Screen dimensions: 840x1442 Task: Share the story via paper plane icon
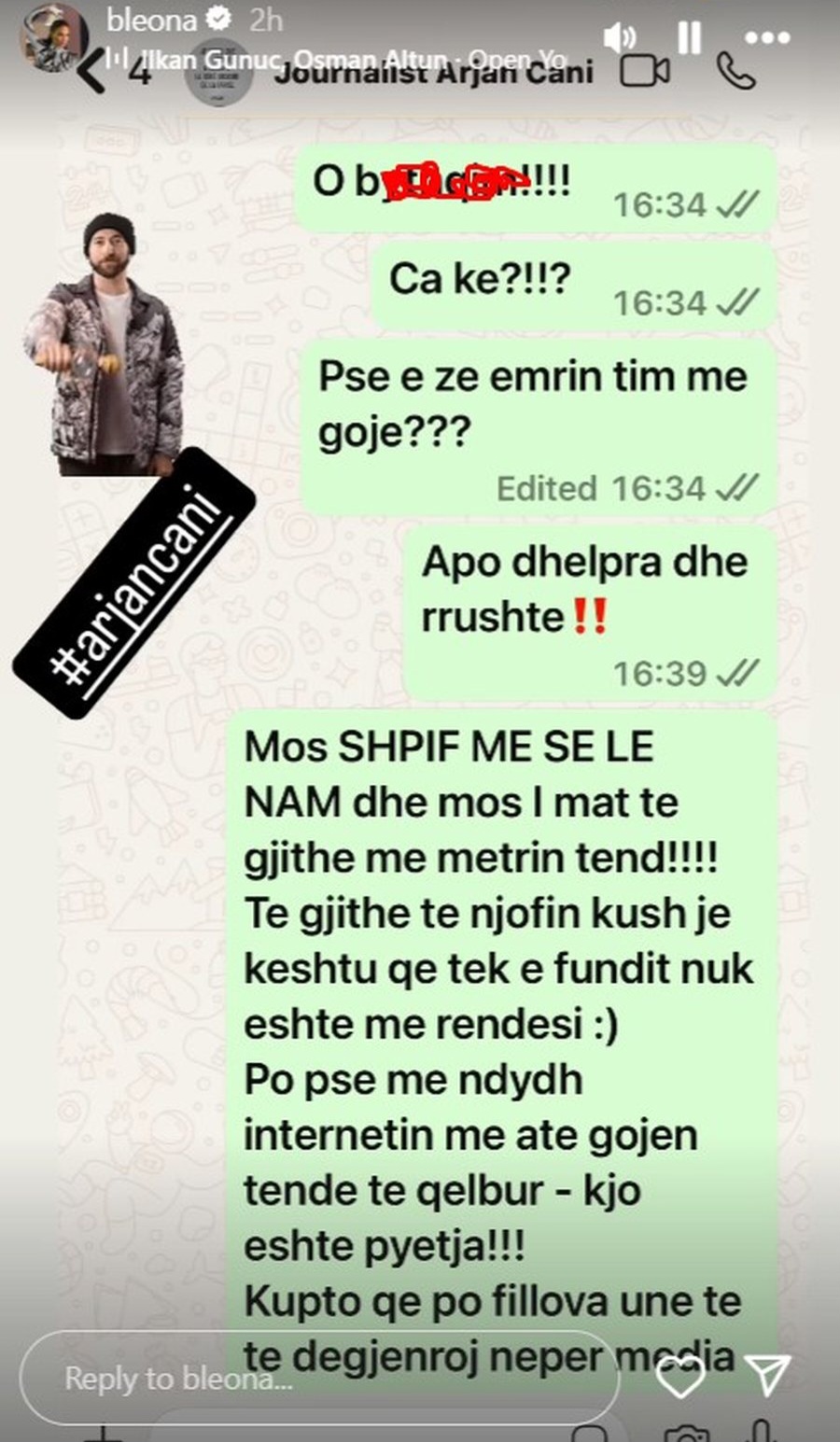pos(768,1376)
